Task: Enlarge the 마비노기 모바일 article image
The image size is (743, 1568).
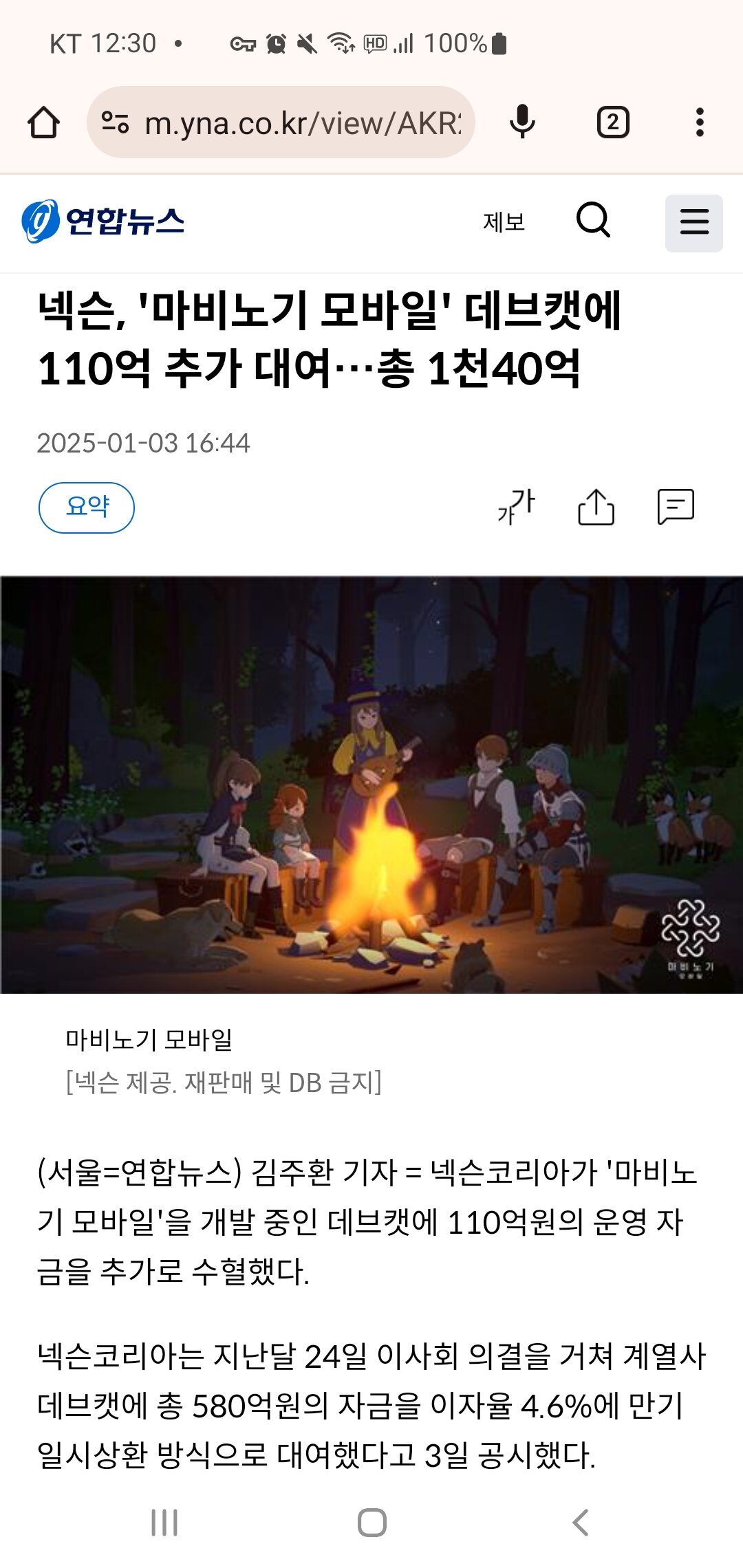Action: [371, 784]
